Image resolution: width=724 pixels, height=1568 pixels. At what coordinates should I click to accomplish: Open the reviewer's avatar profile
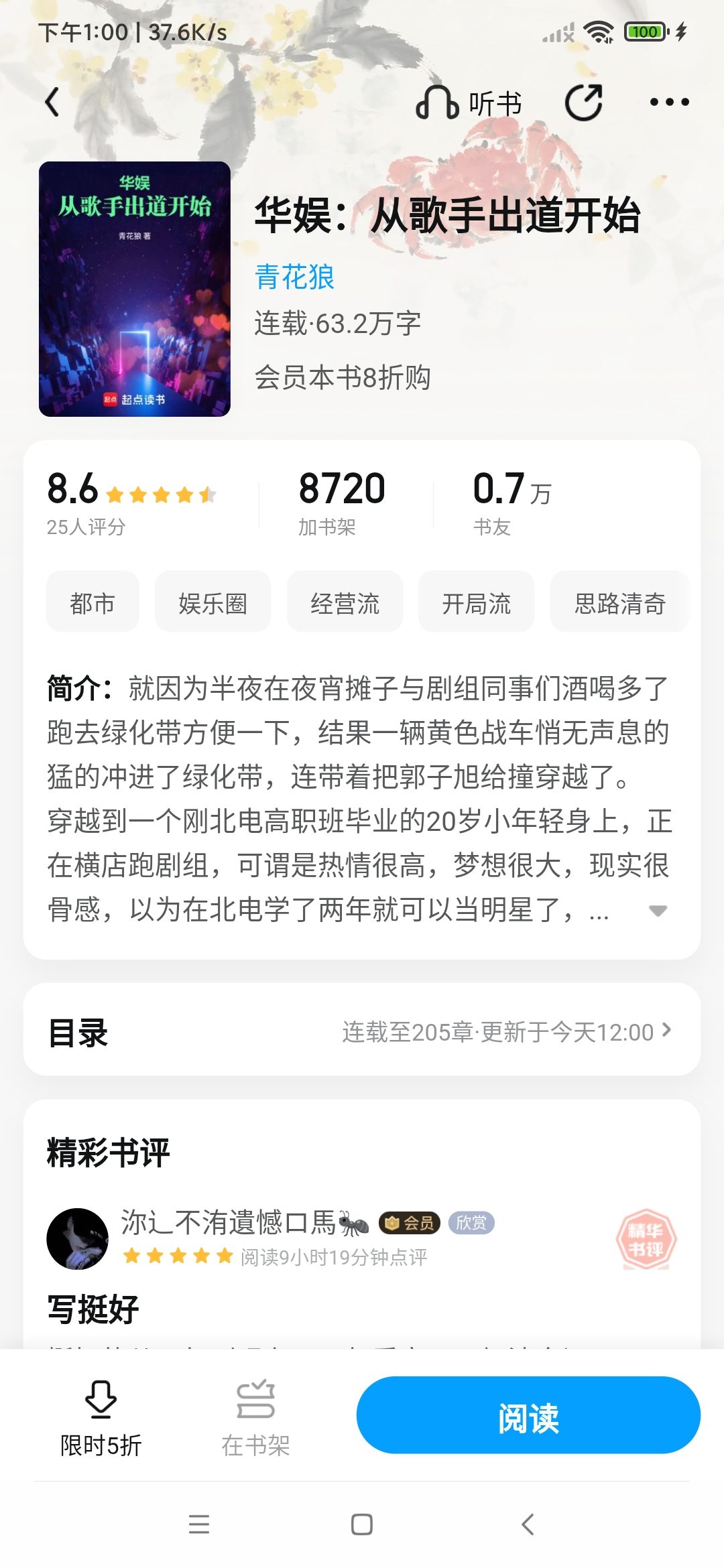coord(78,1239)
